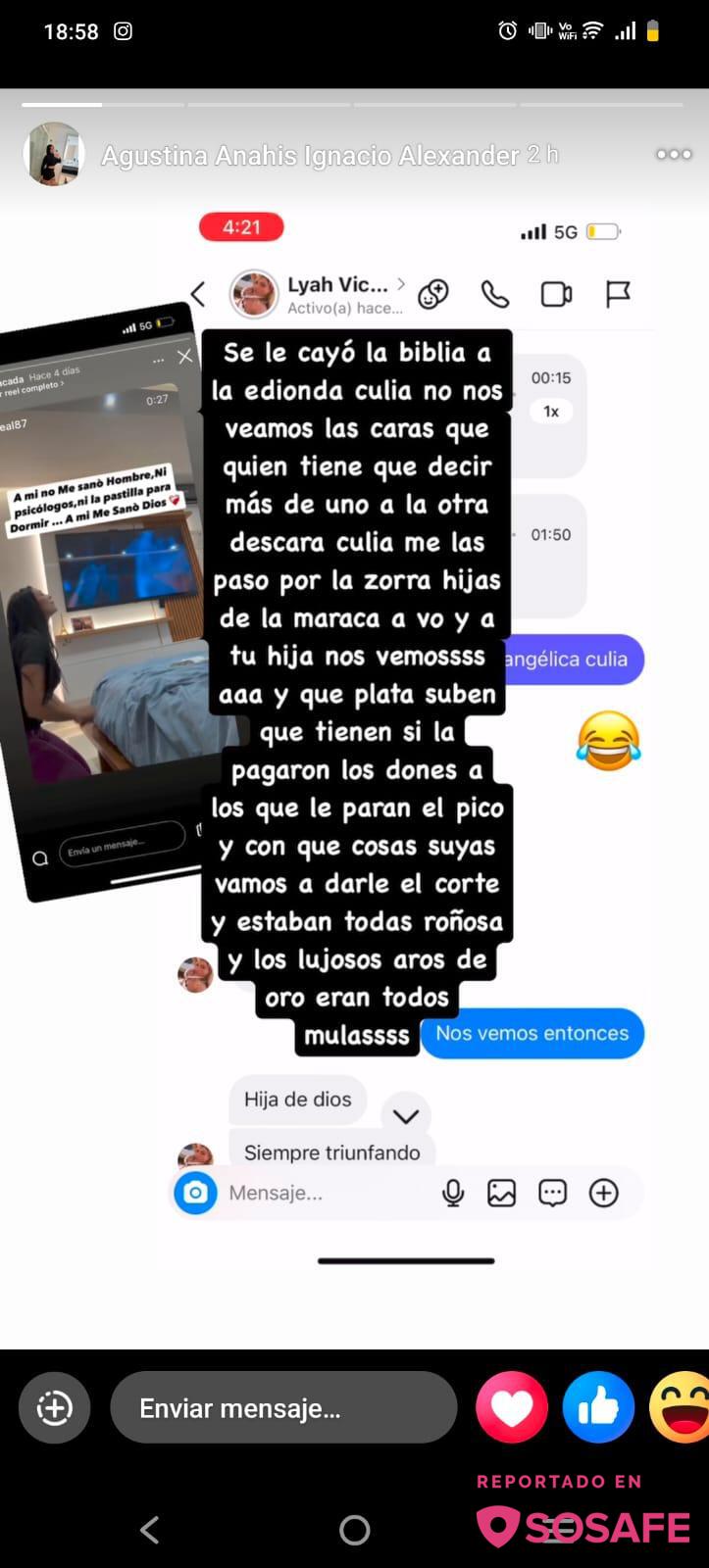The width and height of the screenshot is (709, 1568).
Task: Send the laughing face reaction
Action: coord(682,1408)
